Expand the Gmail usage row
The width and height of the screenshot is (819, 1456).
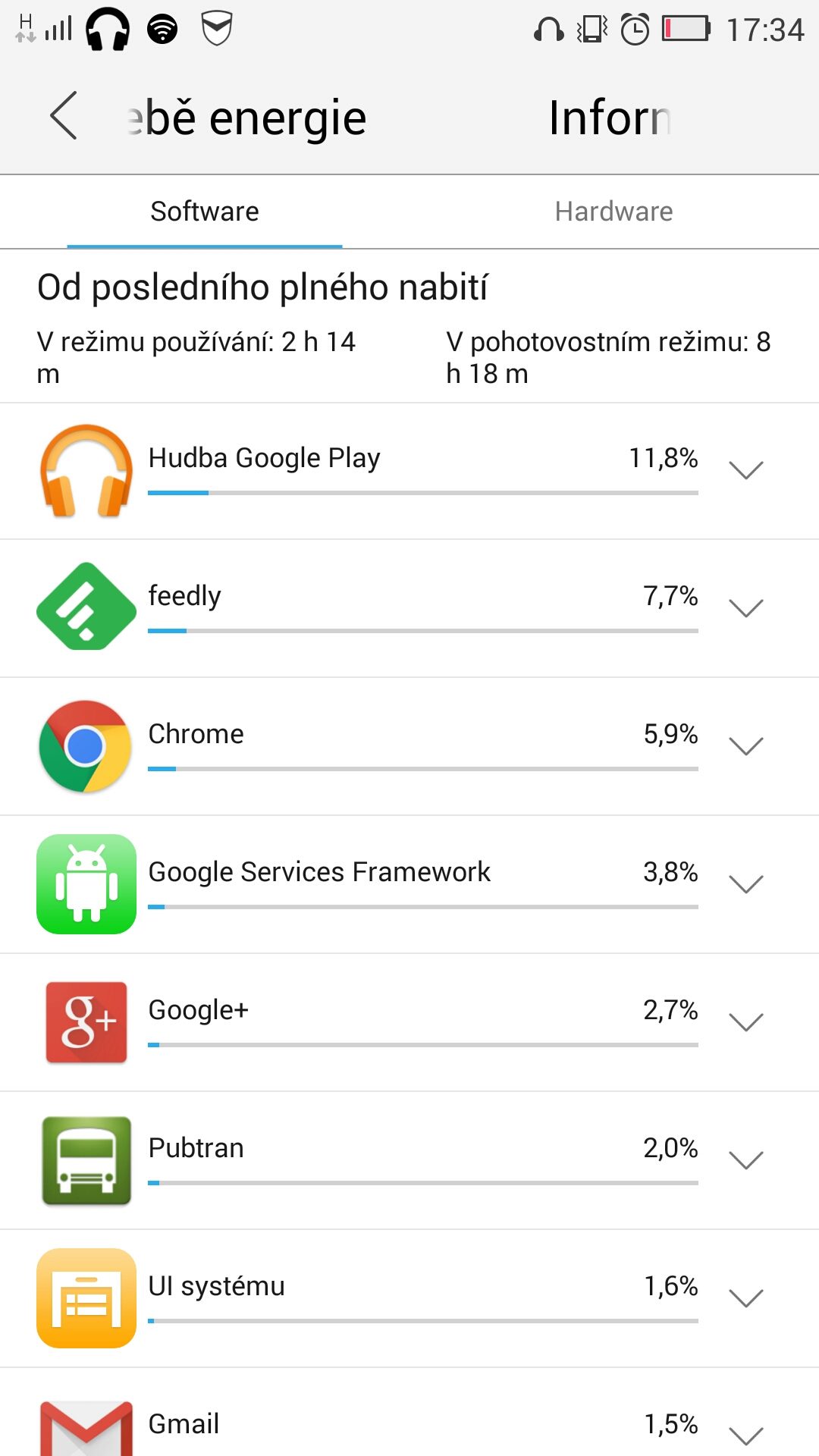[745, 1435]
